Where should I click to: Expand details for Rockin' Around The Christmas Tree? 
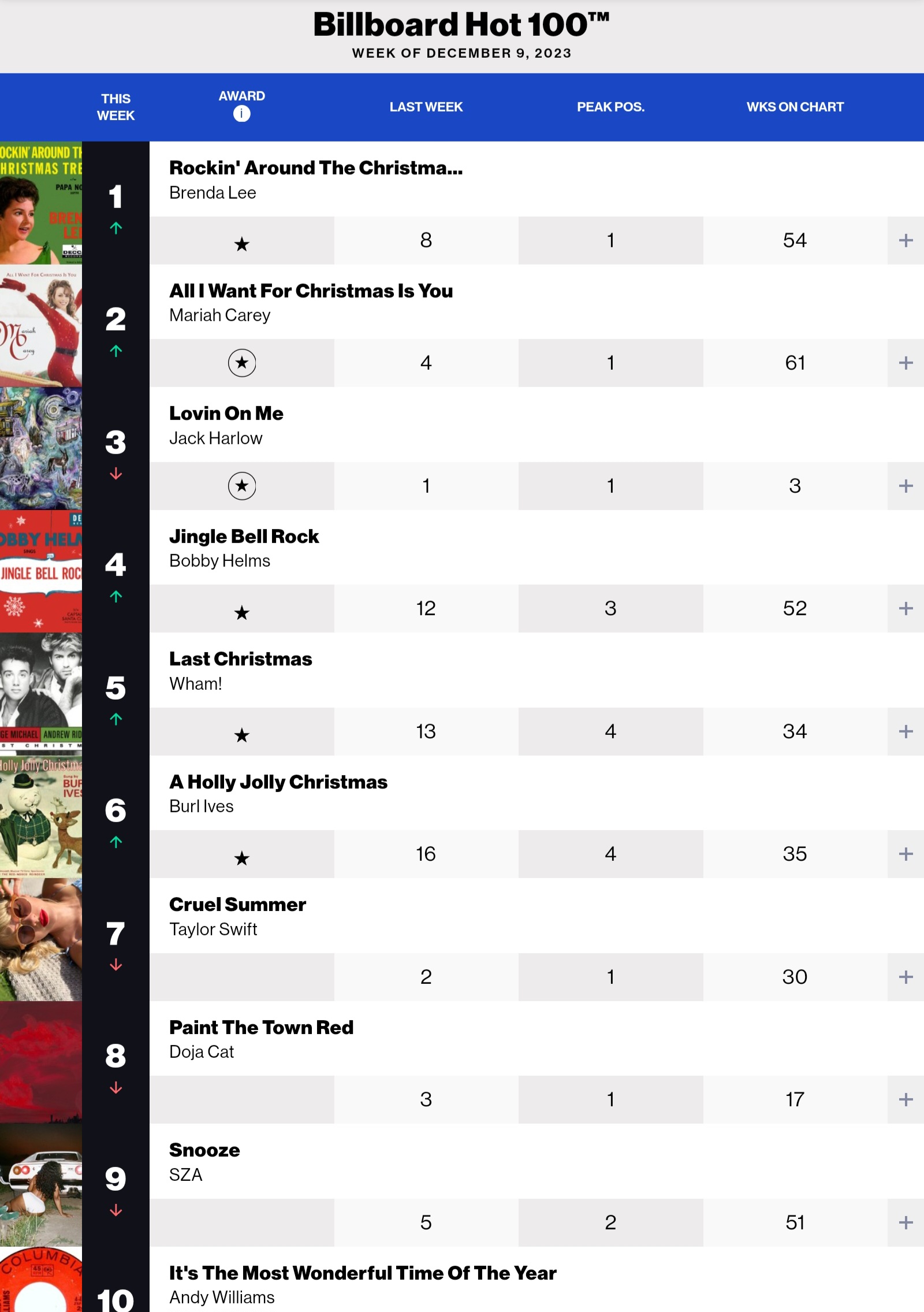[x=906, y=240]
